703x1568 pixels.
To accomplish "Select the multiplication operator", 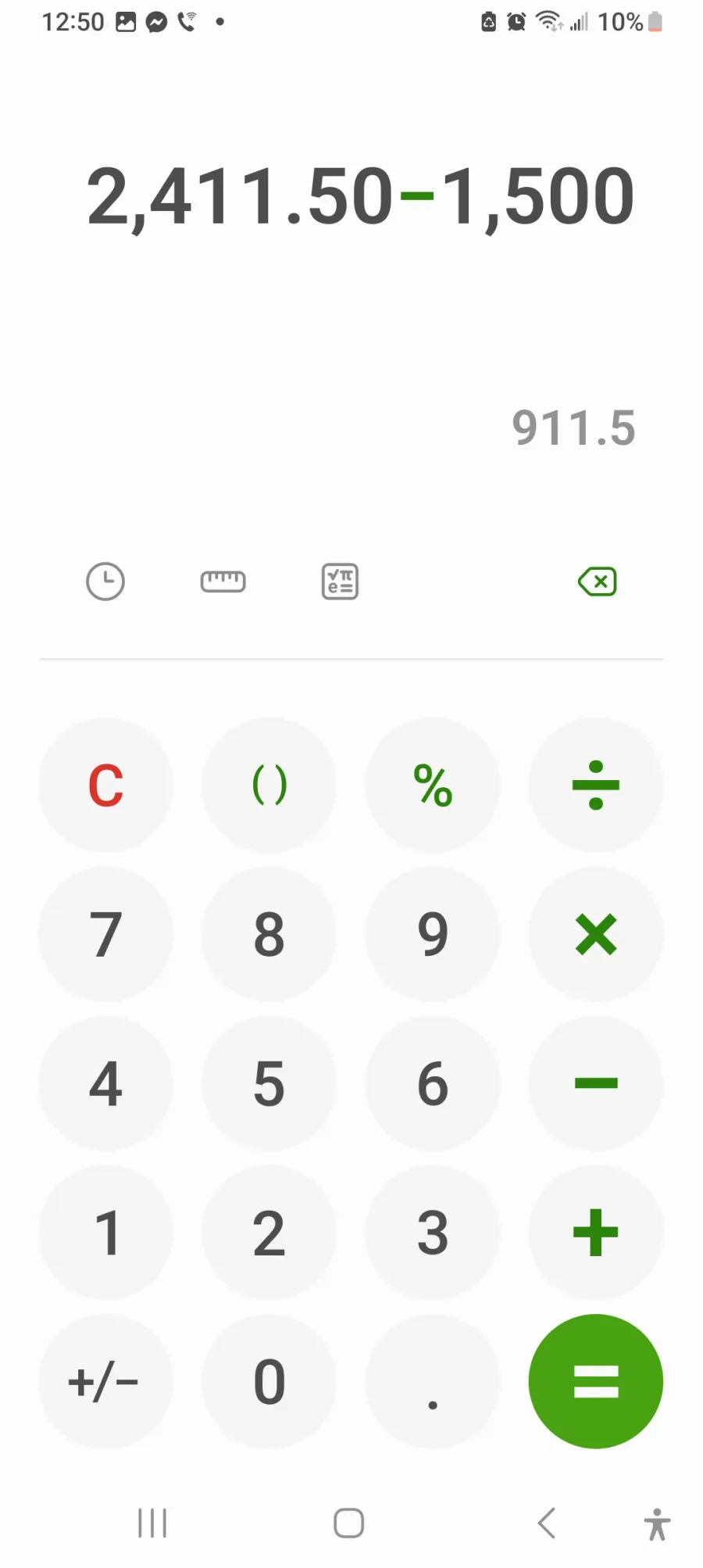I will click(x=596, y=934).
